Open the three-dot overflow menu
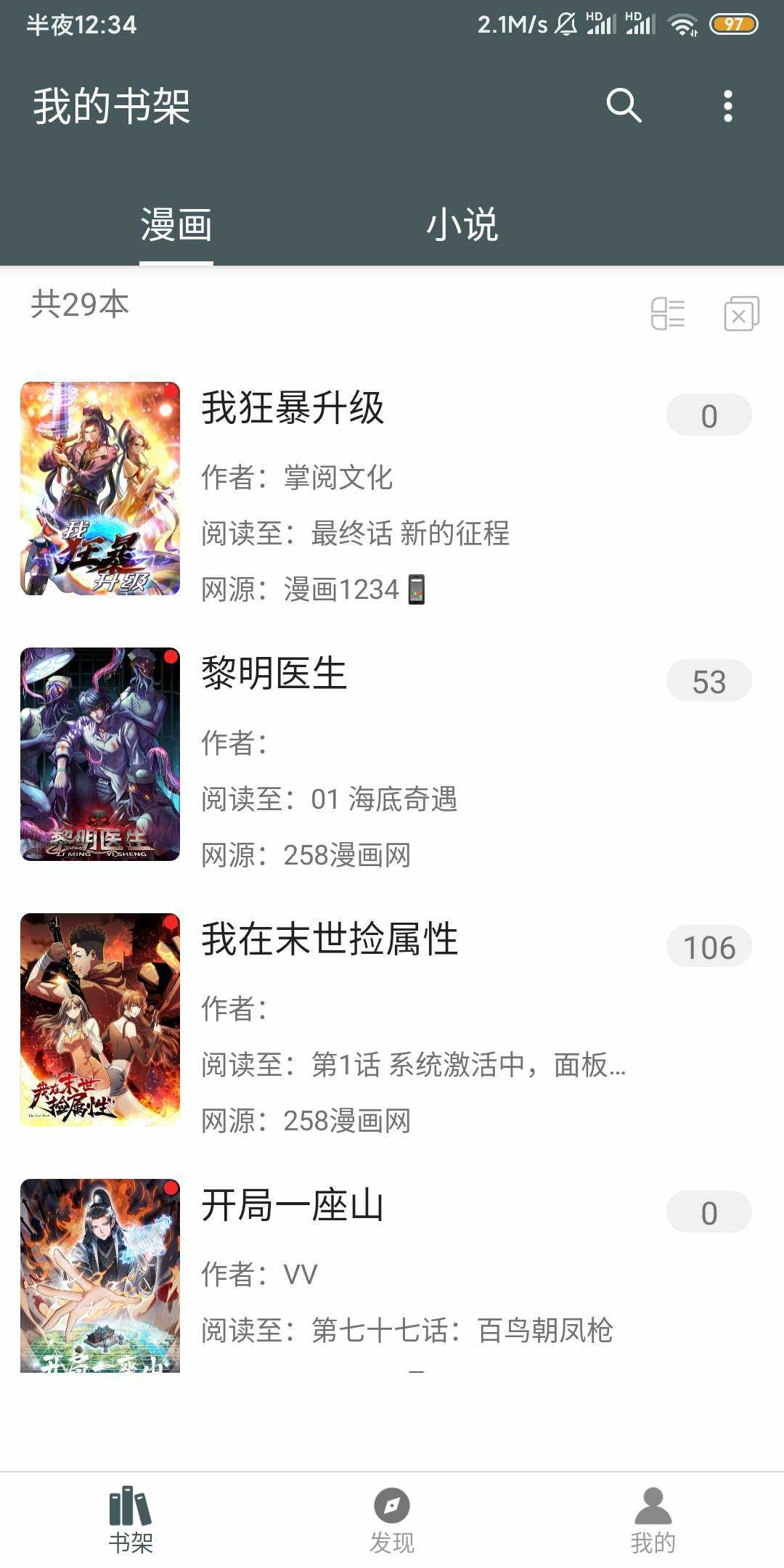Viewport: 784px width, 1568px height. pos(727,106)
